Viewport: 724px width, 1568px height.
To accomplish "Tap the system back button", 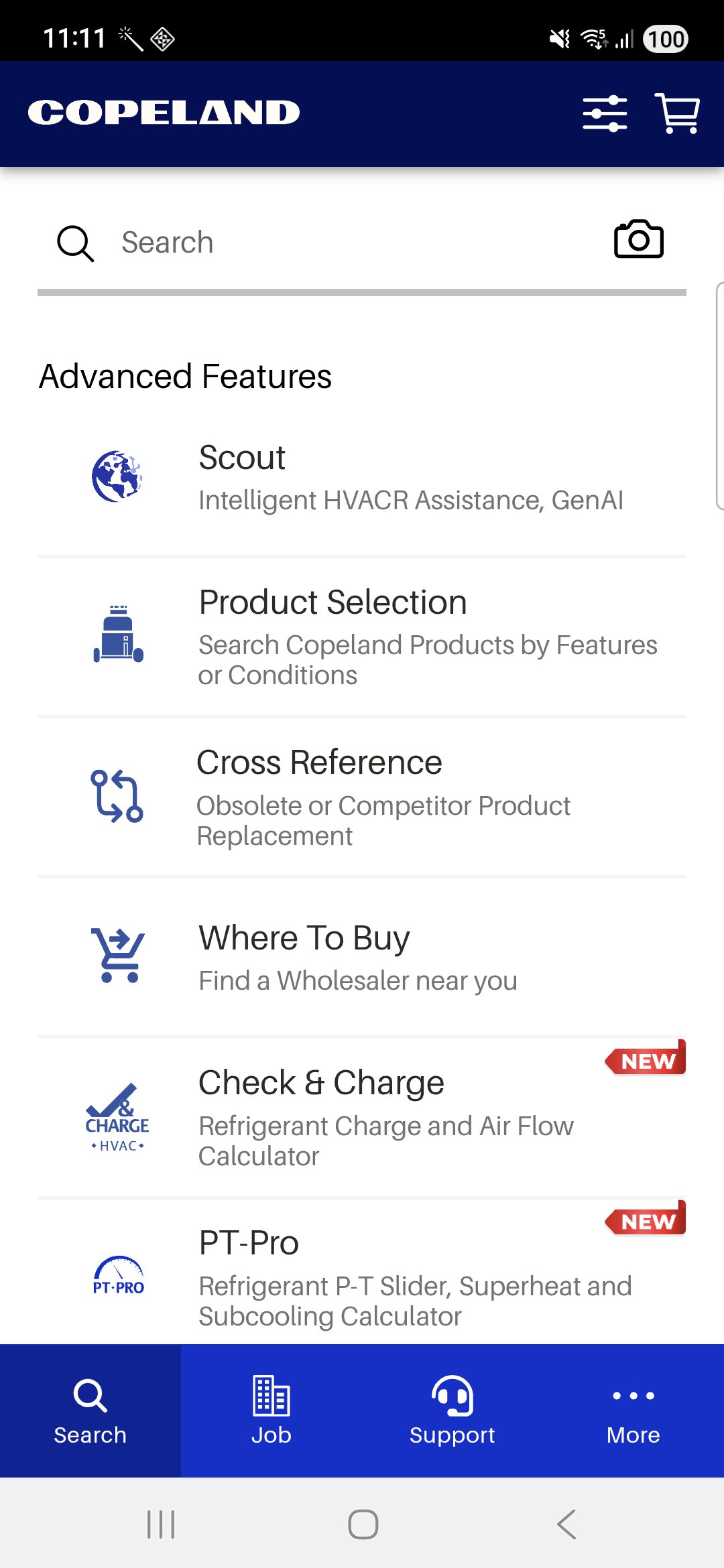I will [566, 1524].
